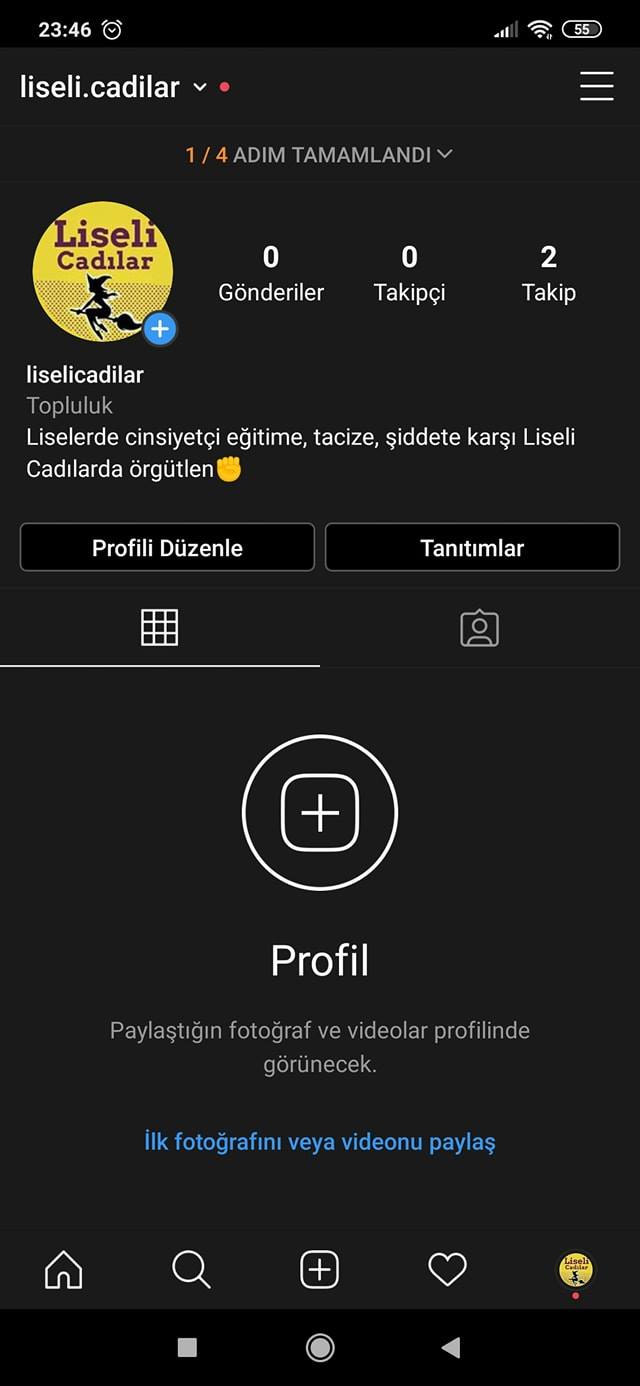Tap the profile picture to add story
Screen dimensions: 640x1386
pos(103,271)
